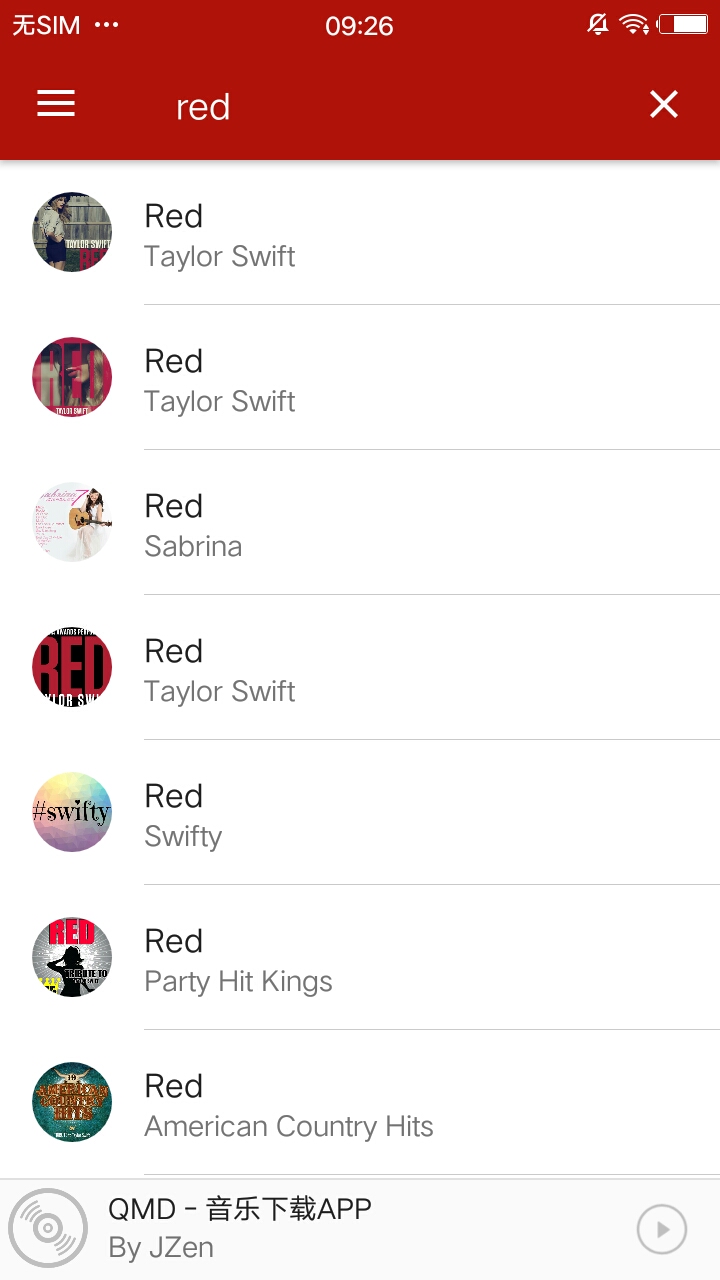Tap the #swifty circular artwork icon
This screenshot has width=720, height=1280.
pyautogui.click(x=72, y=812)
